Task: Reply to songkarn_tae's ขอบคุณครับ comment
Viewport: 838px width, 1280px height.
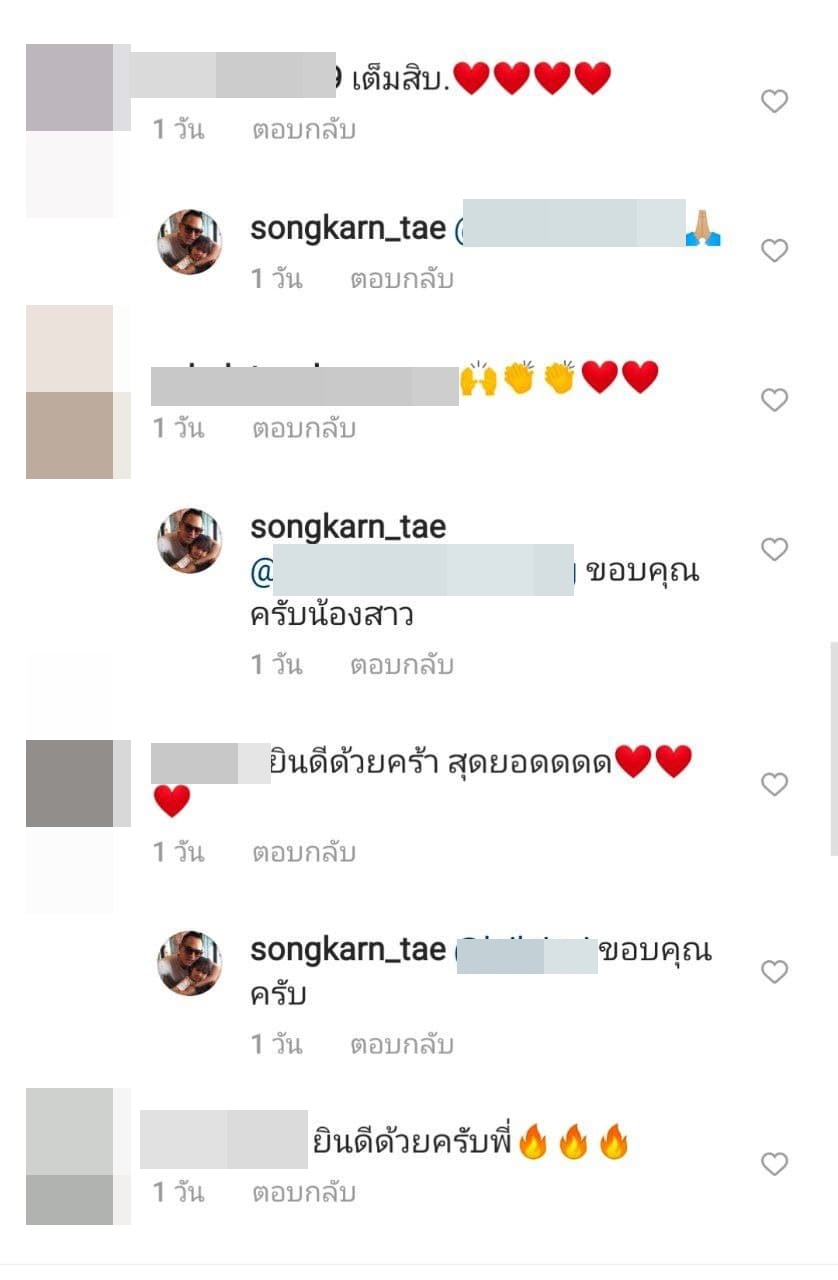Action: (401, 1045)
